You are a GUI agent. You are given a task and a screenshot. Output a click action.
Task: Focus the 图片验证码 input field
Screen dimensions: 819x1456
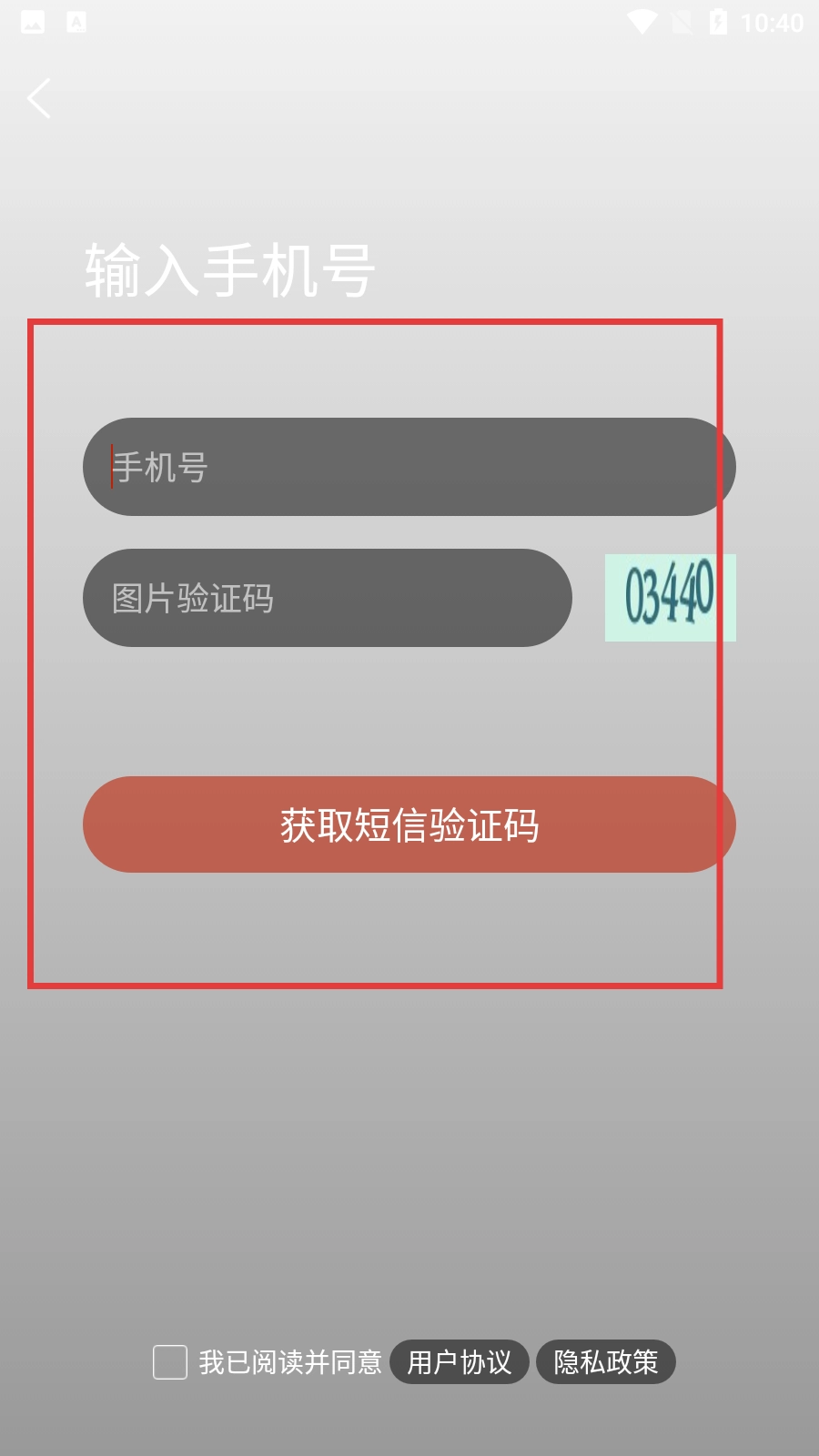tap(328, 598)
